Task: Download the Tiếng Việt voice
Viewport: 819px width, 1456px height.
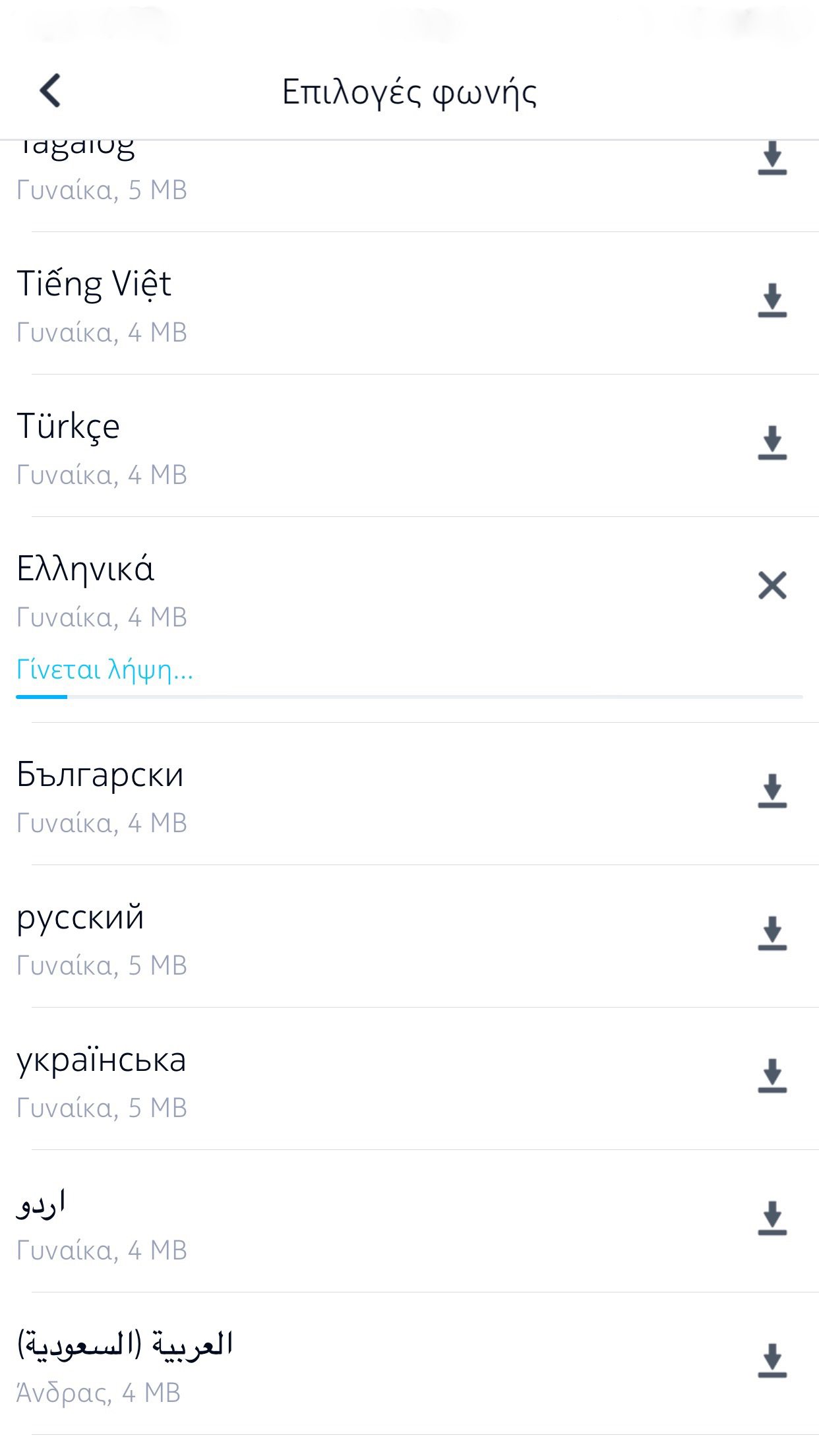Action: [772, 301]
